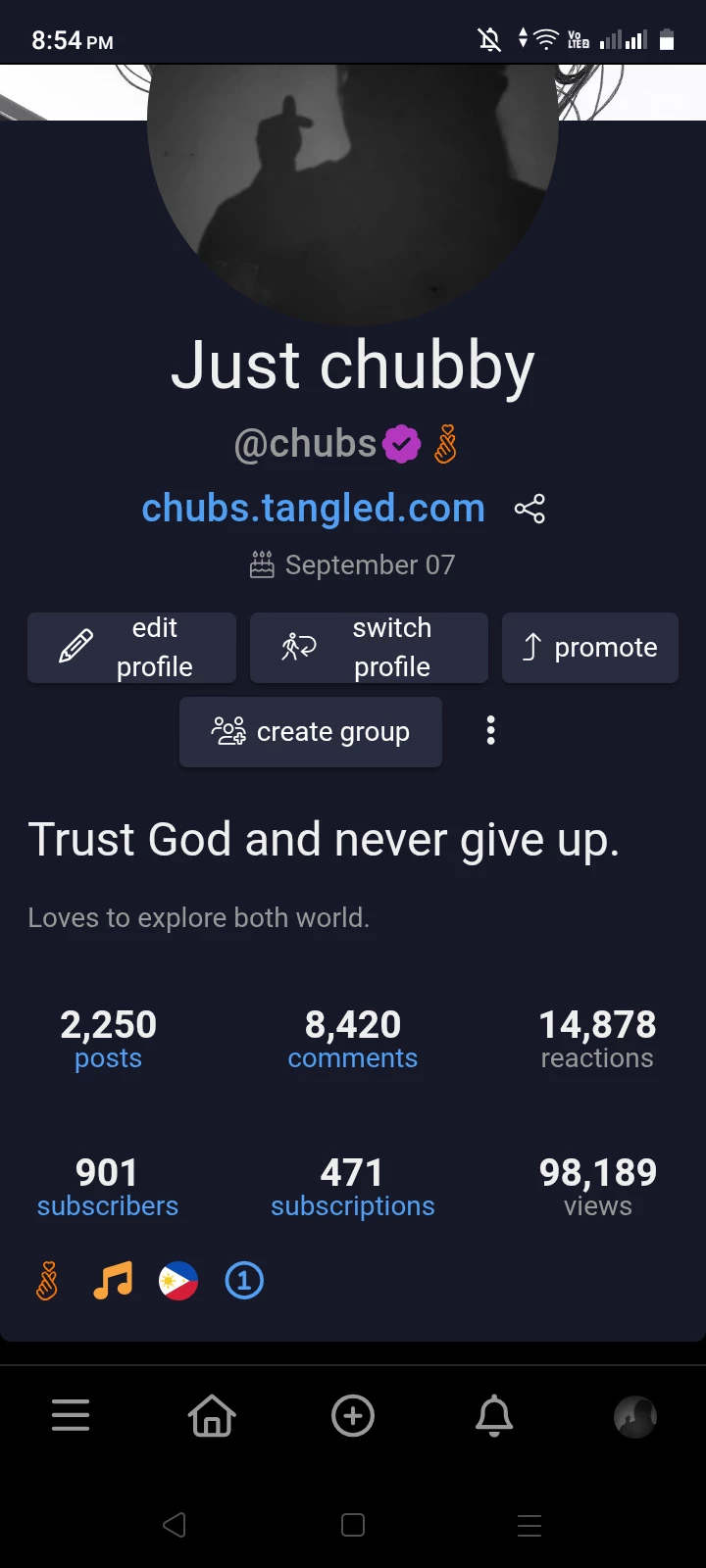Tap the system back button
The width and height of the screenshot is (706, 1568).
[x=175, y=1525]
